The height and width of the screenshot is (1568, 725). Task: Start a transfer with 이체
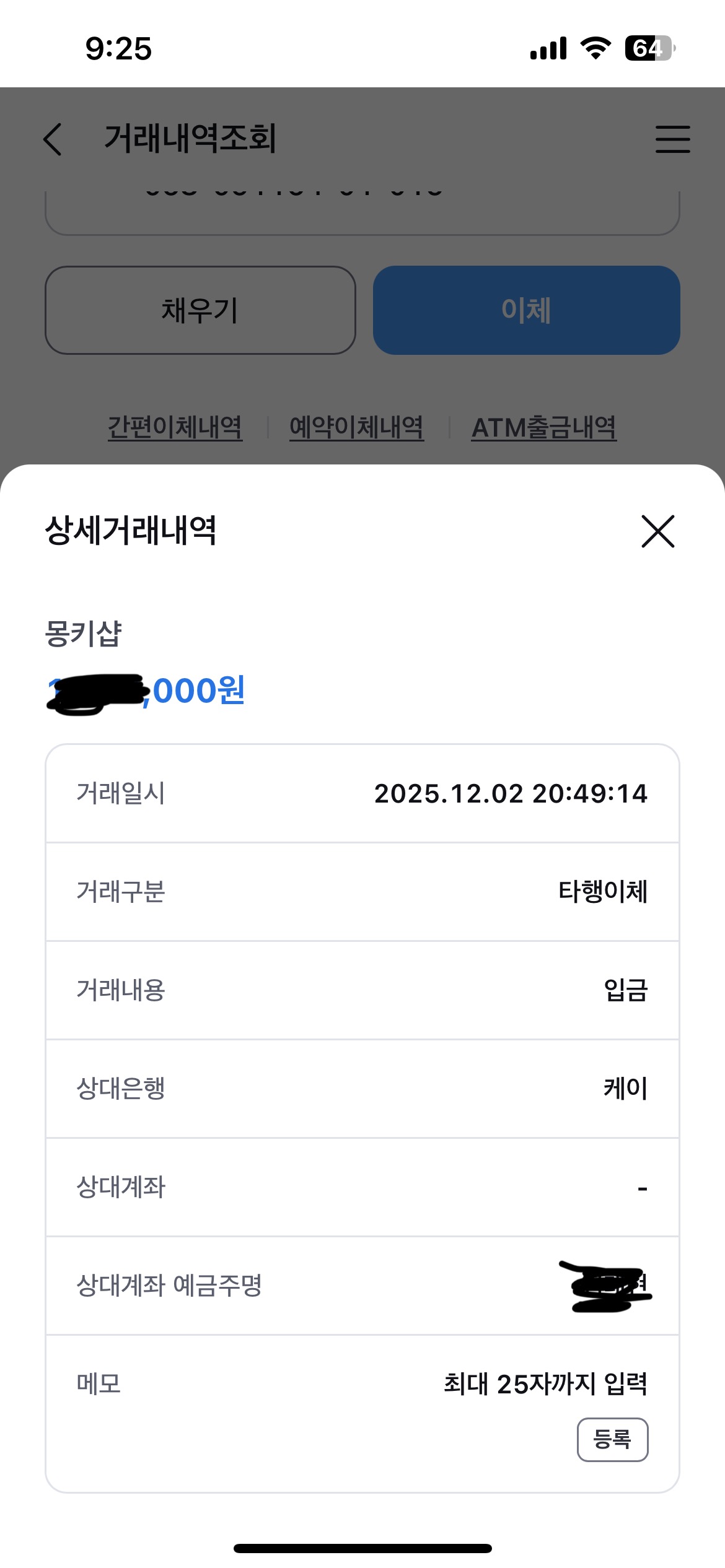point(526,310)
